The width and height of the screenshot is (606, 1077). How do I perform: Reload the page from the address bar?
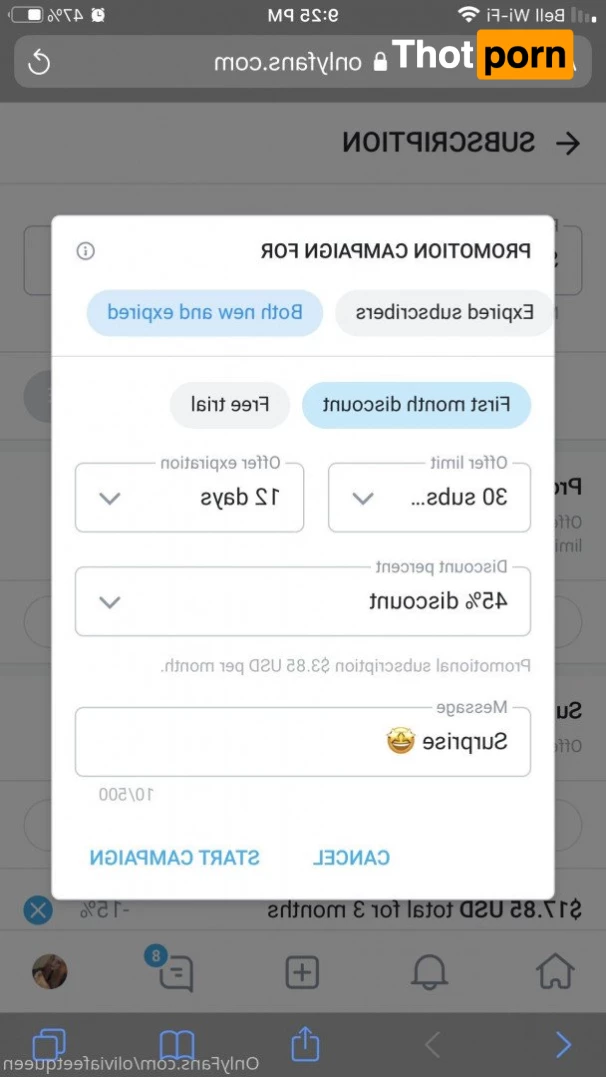pyautogui.click(x=38, y=62)
